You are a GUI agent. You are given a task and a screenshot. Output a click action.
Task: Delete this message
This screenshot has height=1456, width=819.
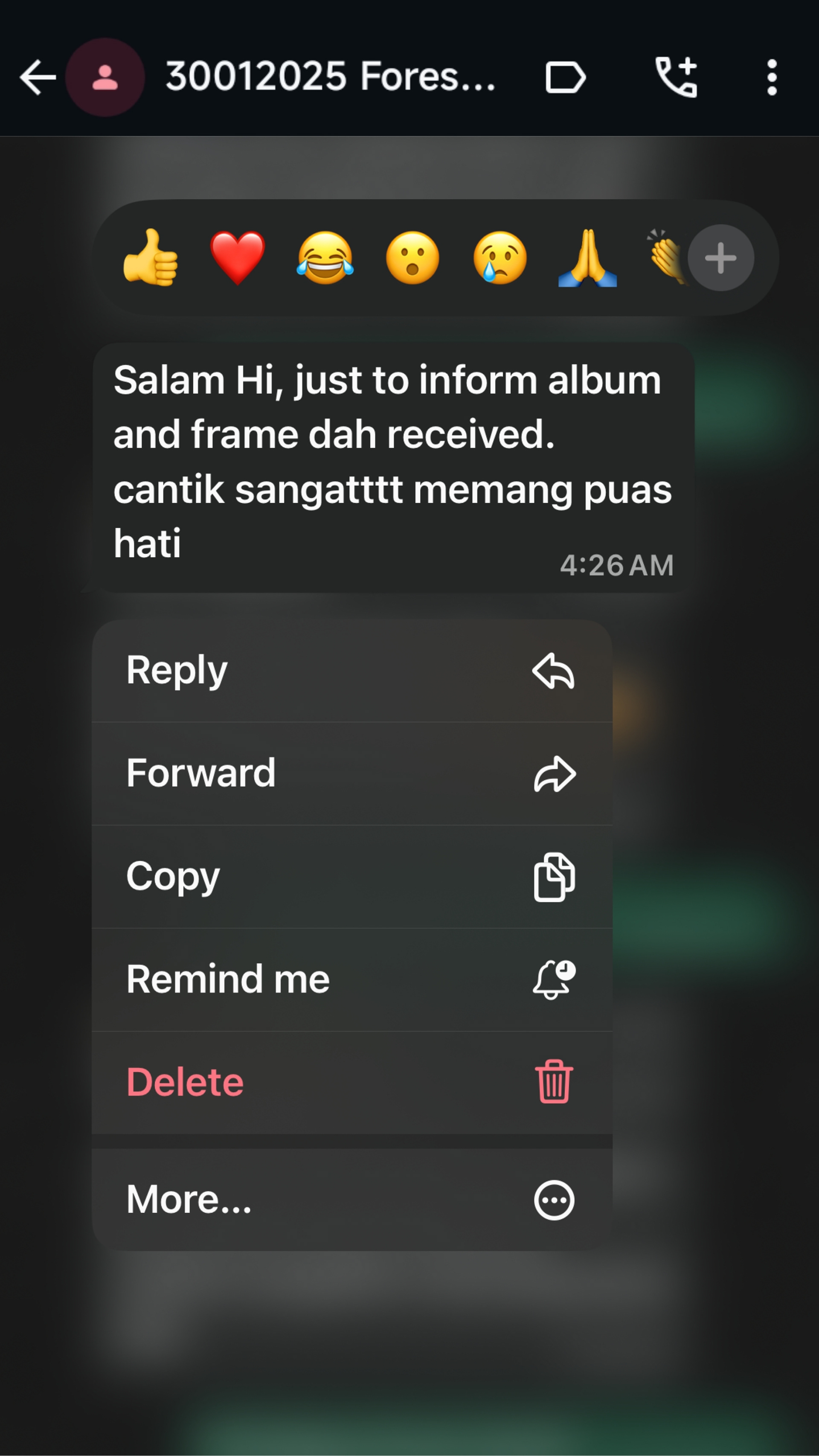pyautogui.click(x=352, y=1082)
